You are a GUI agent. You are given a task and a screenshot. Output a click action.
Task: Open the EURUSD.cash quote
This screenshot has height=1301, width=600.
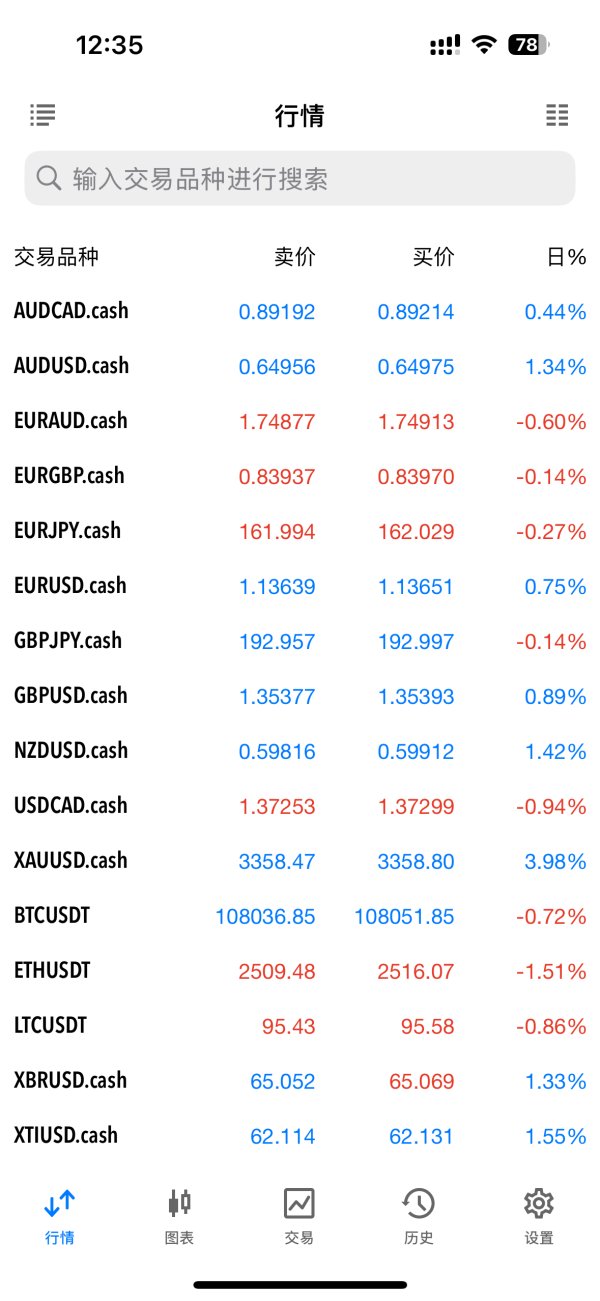pyautogui.click(x=300, y=586)
